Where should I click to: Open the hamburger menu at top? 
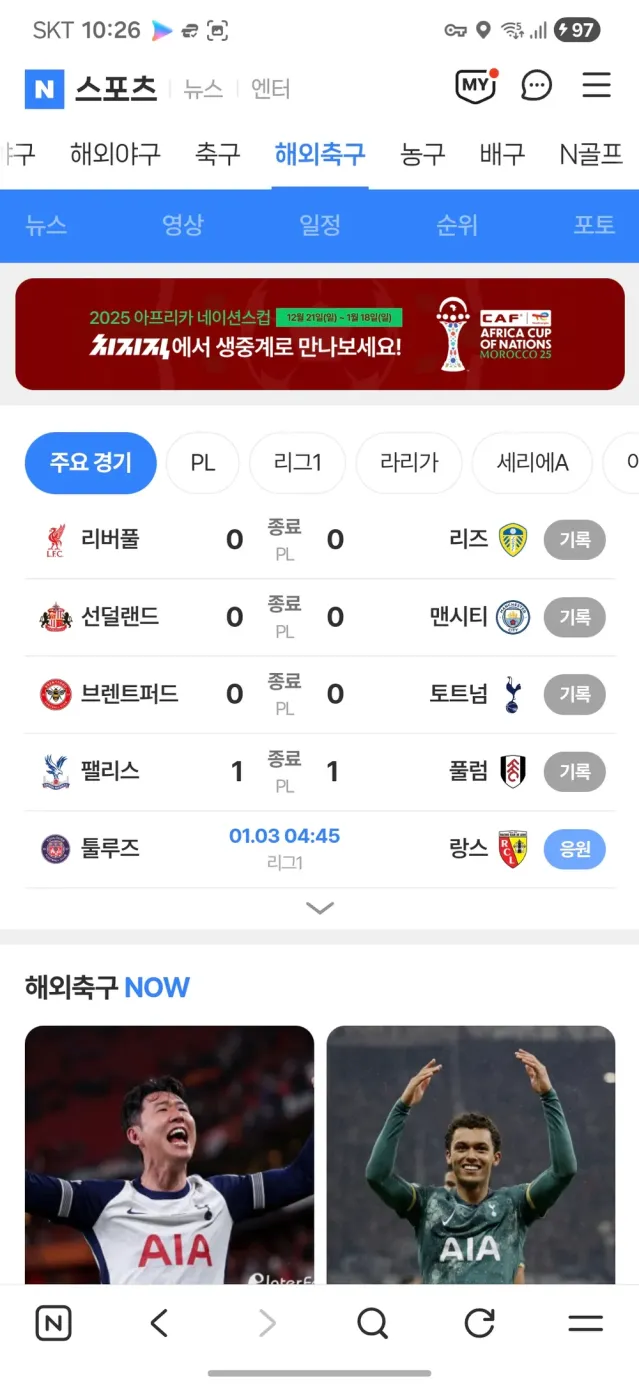coord(596,86)
